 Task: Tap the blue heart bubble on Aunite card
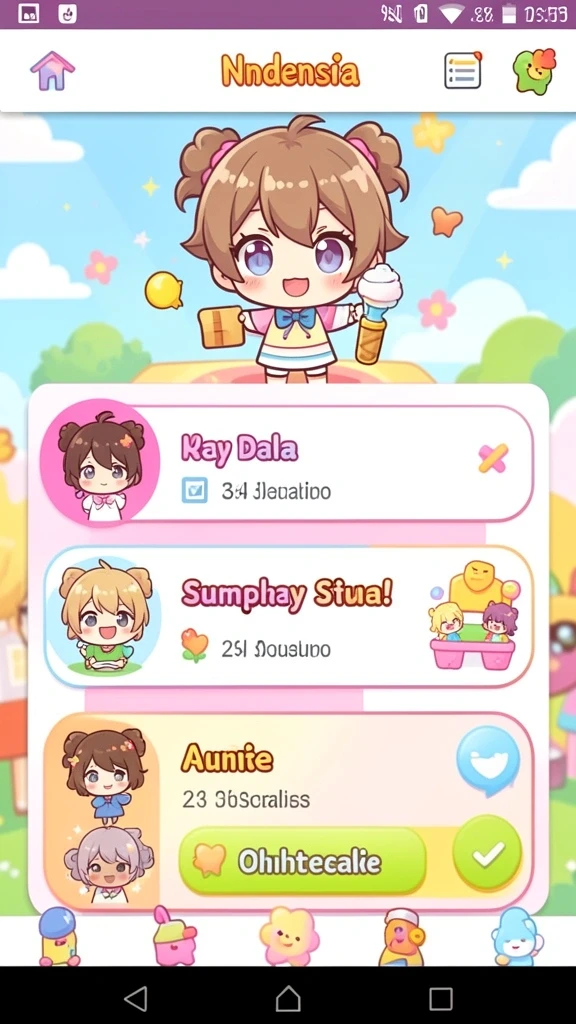point(488,761)
